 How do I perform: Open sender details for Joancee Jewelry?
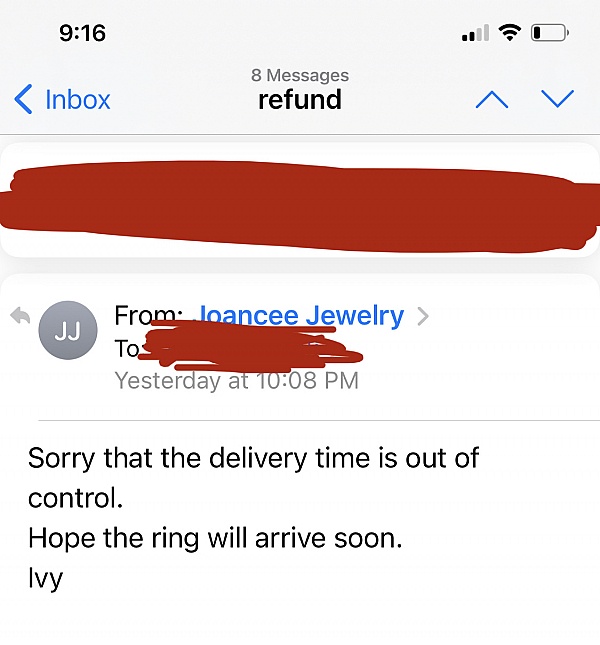pyautogui.click(x=302, y=316)
